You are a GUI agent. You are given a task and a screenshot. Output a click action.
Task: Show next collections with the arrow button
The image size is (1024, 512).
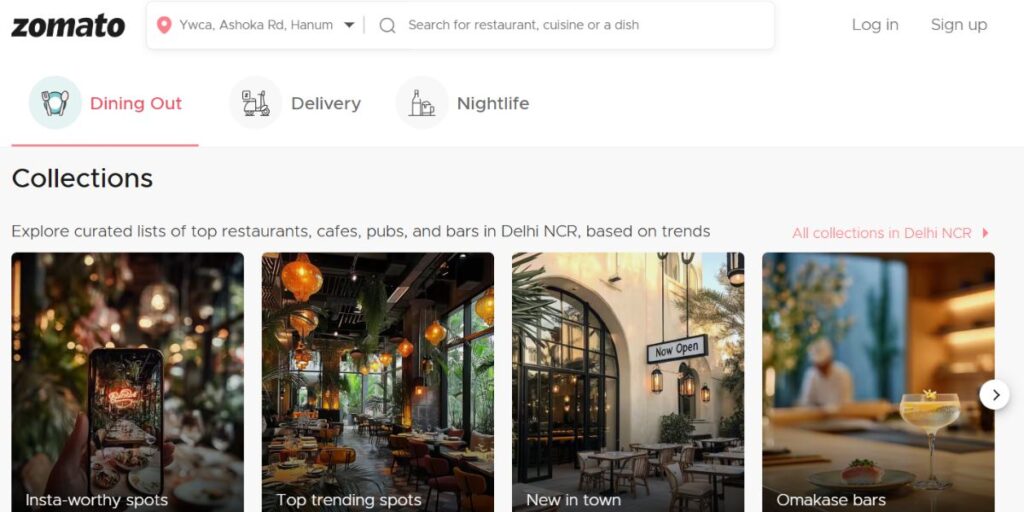[x=994, y=394]
